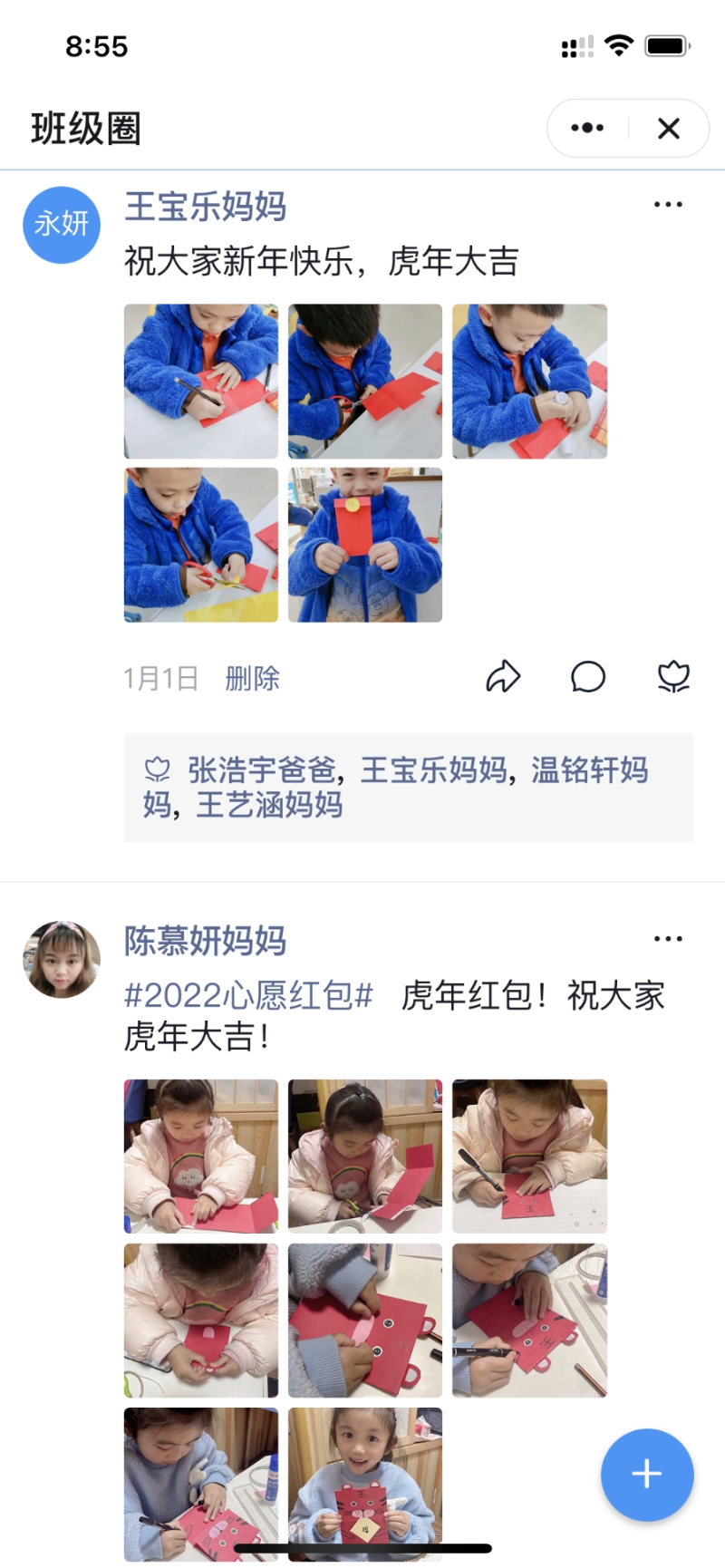View 张浩宇爸爸 in the likes list
The height and width of the screenshot is (1568, 725).
tap(261, 770)
